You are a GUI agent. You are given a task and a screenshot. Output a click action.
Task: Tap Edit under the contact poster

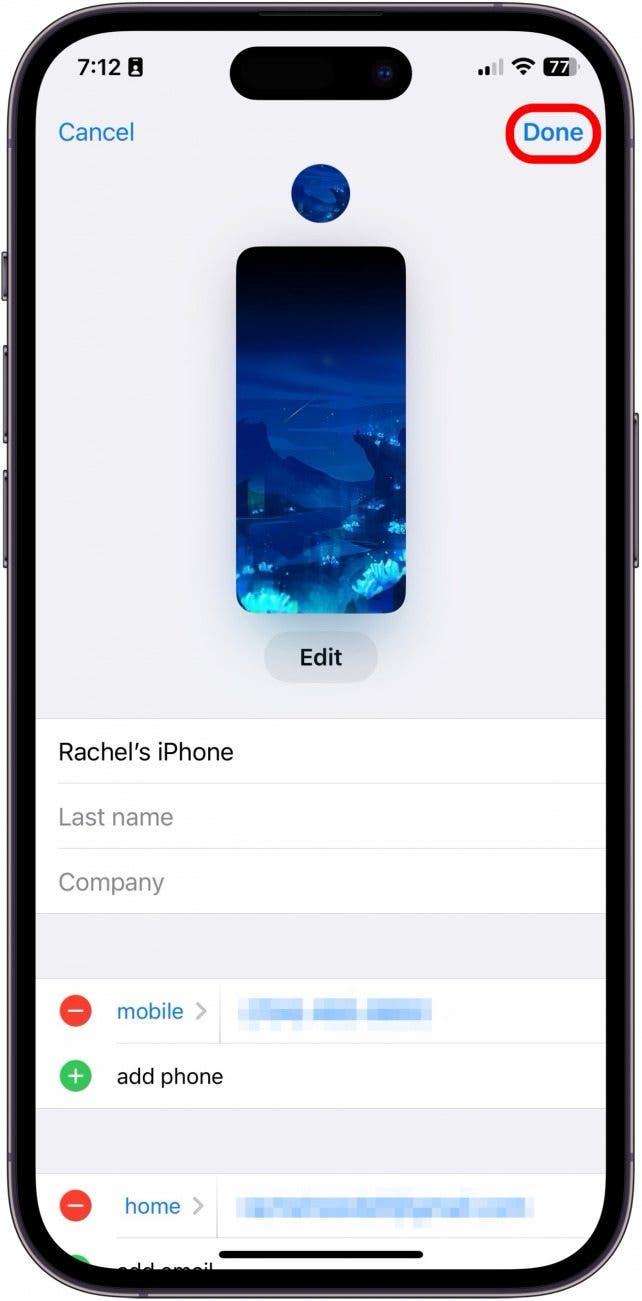[321, 657]
